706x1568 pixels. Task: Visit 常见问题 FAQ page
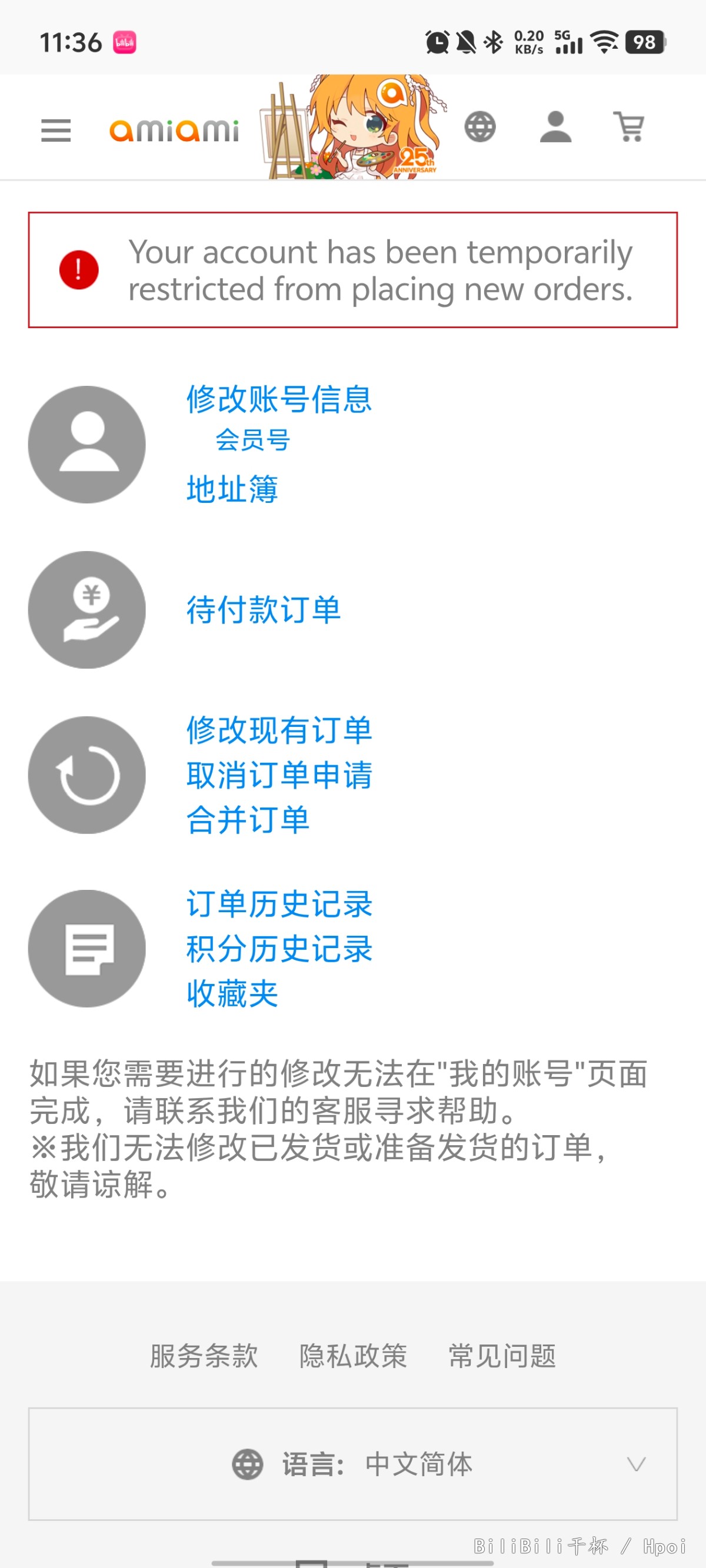pos(502,1356)
